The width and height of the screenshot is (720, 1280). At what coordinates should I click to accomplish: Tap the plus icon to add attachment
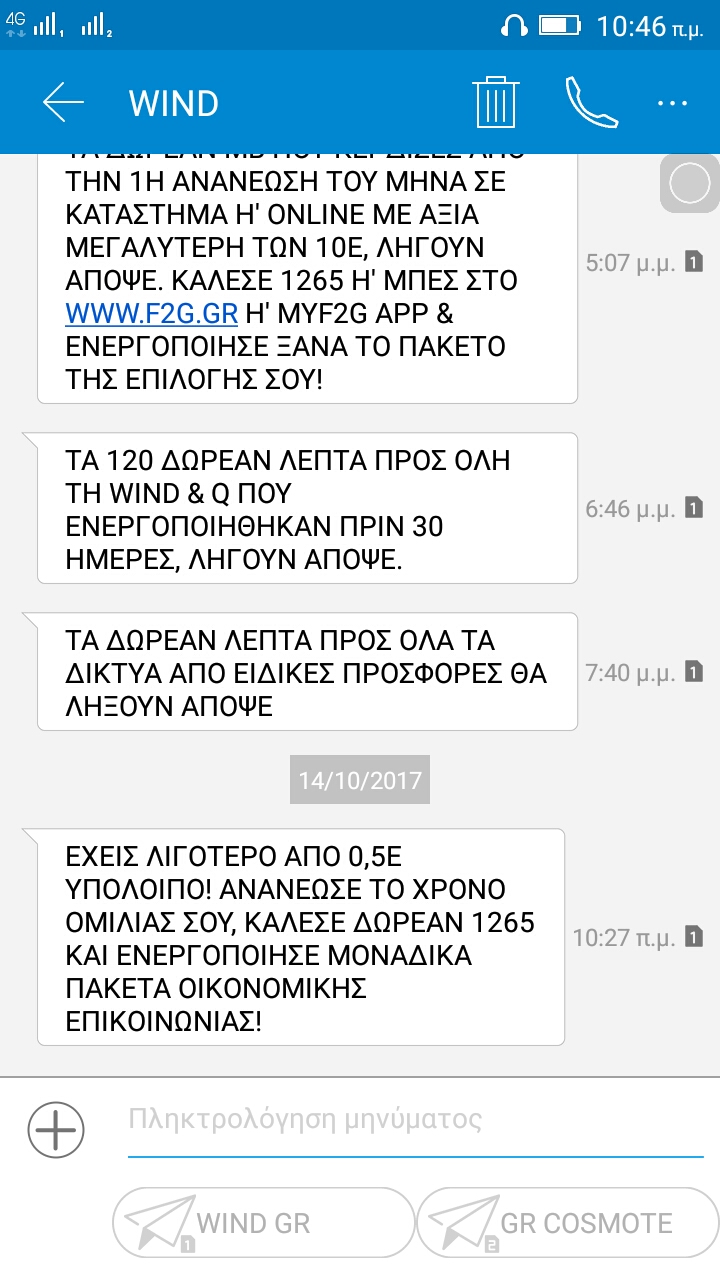point(56,1131)
